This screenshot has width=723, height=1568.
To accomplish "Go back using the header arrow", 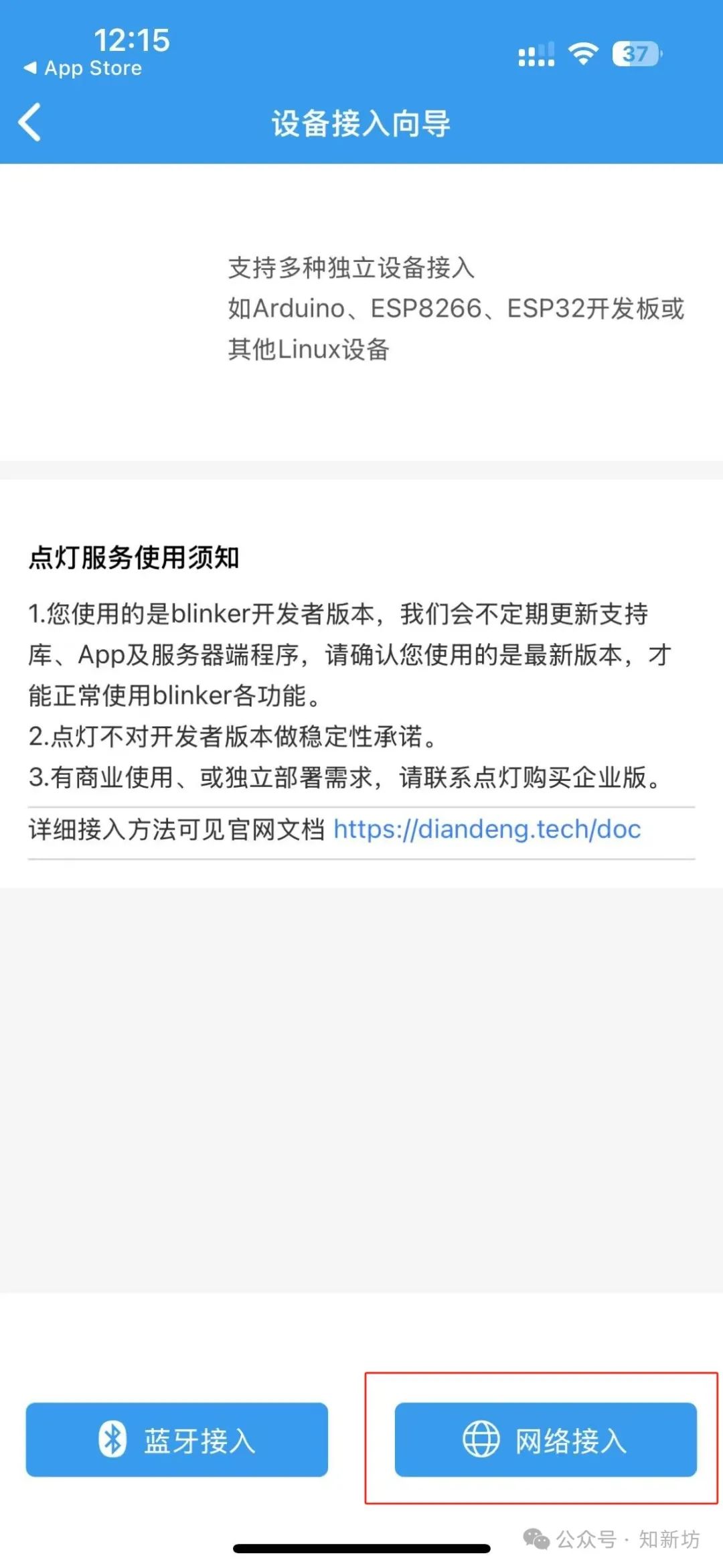I will pos(29,123).
